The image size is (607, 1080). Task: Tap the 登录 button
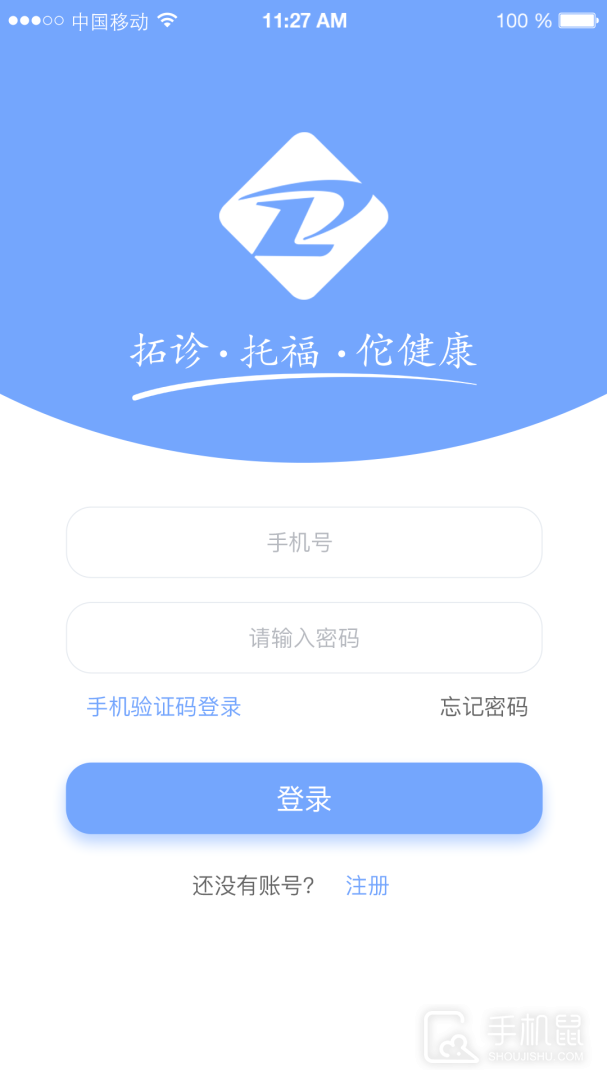[x=304, y=798]
